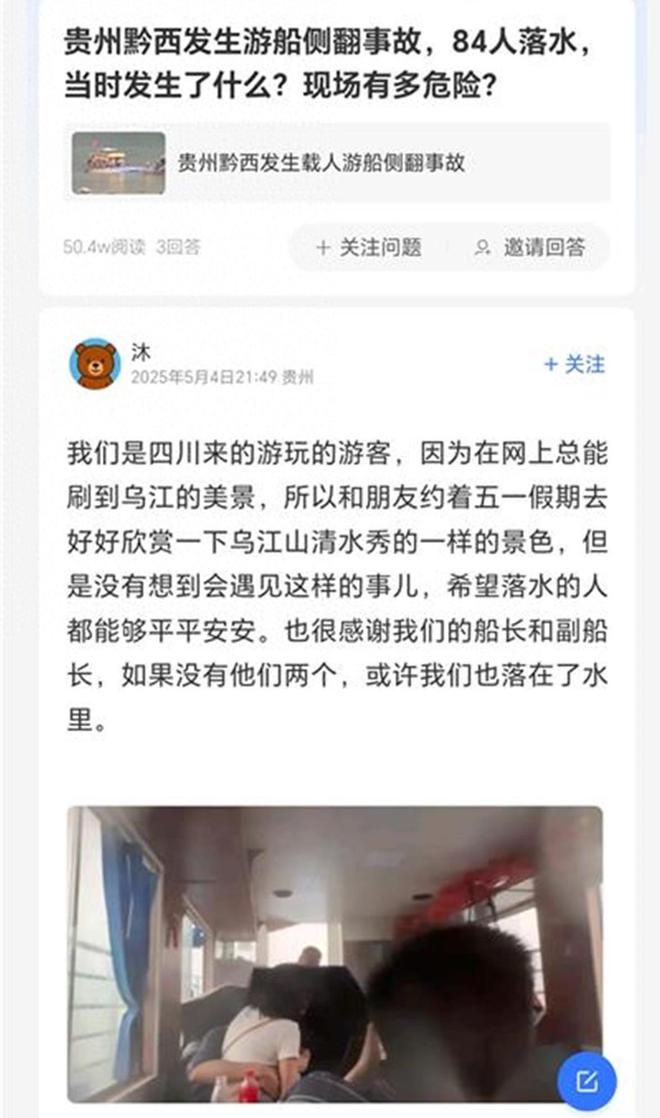Write an answer with the floating pencil button

(587, 1081)
